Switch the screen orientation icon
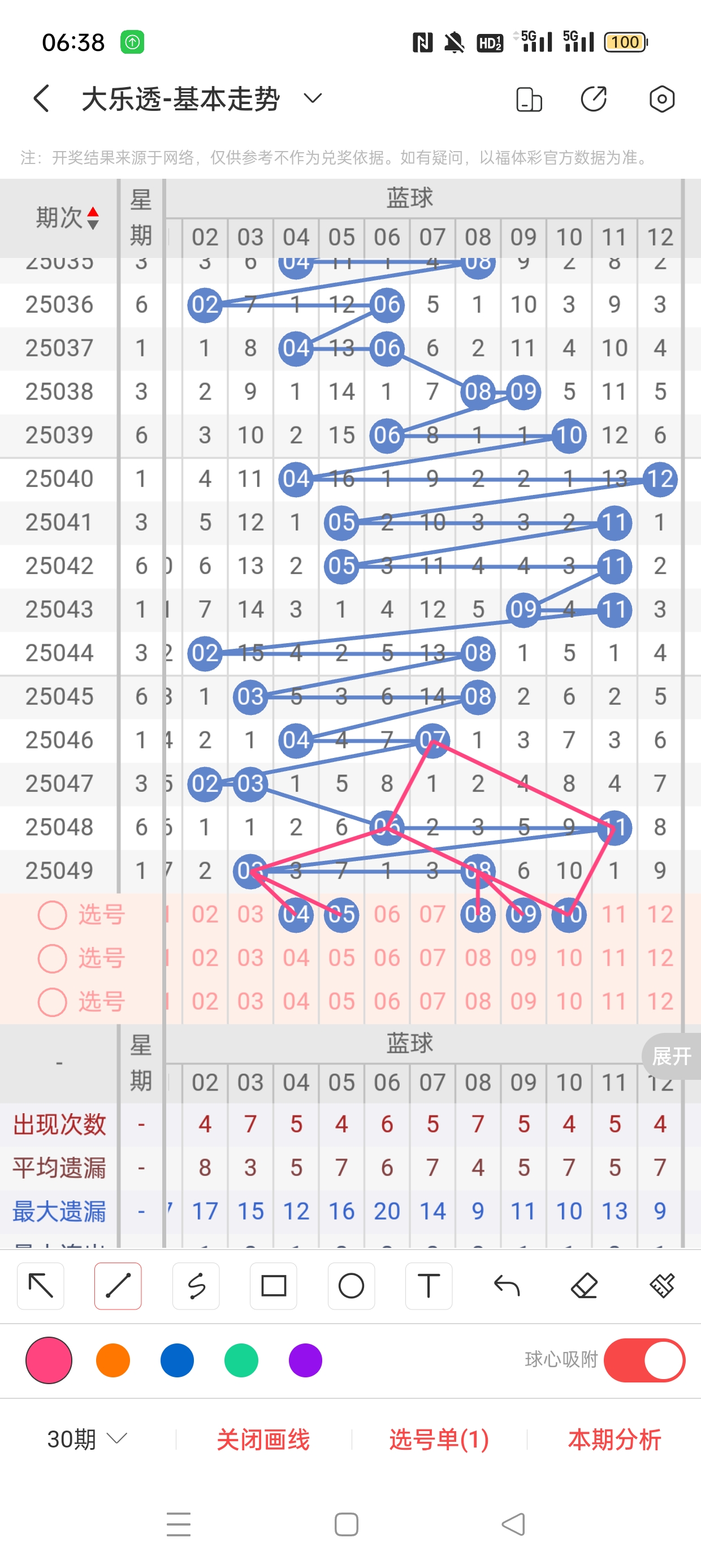The image size is (701, 1568). tap(528, 99)
